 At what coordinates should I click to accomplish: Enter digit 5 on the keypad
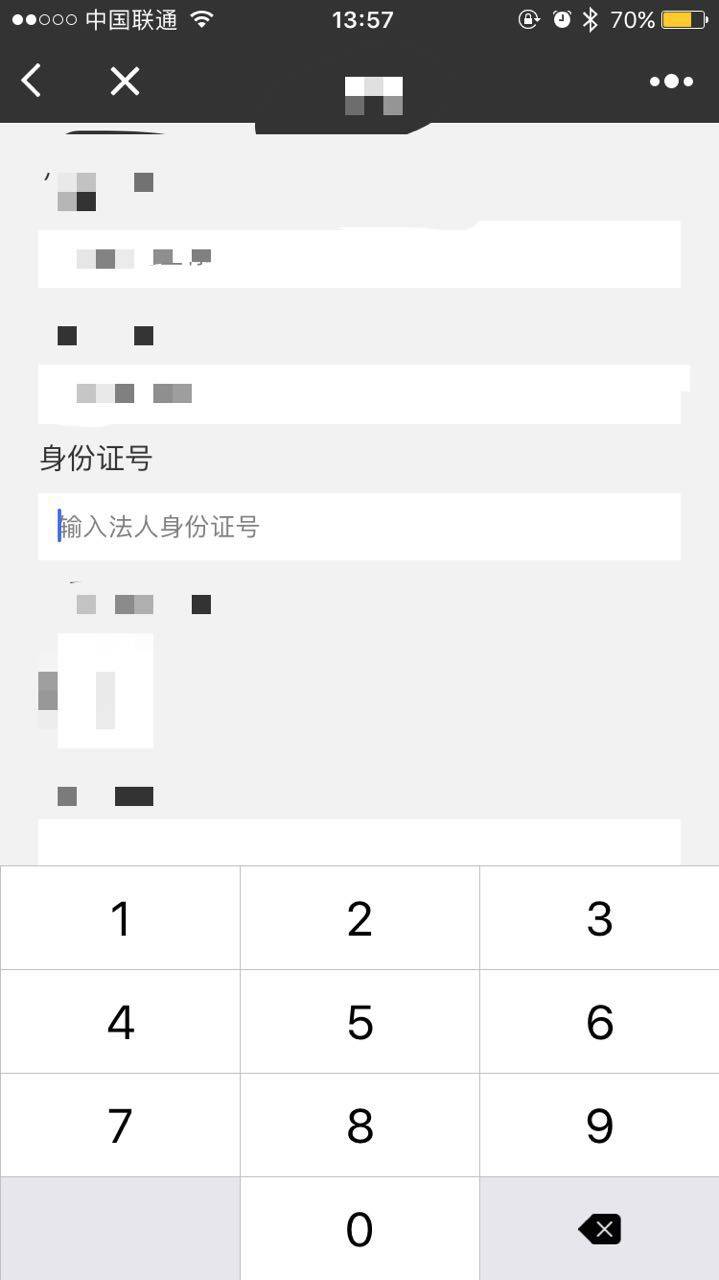pos(360,1022)
